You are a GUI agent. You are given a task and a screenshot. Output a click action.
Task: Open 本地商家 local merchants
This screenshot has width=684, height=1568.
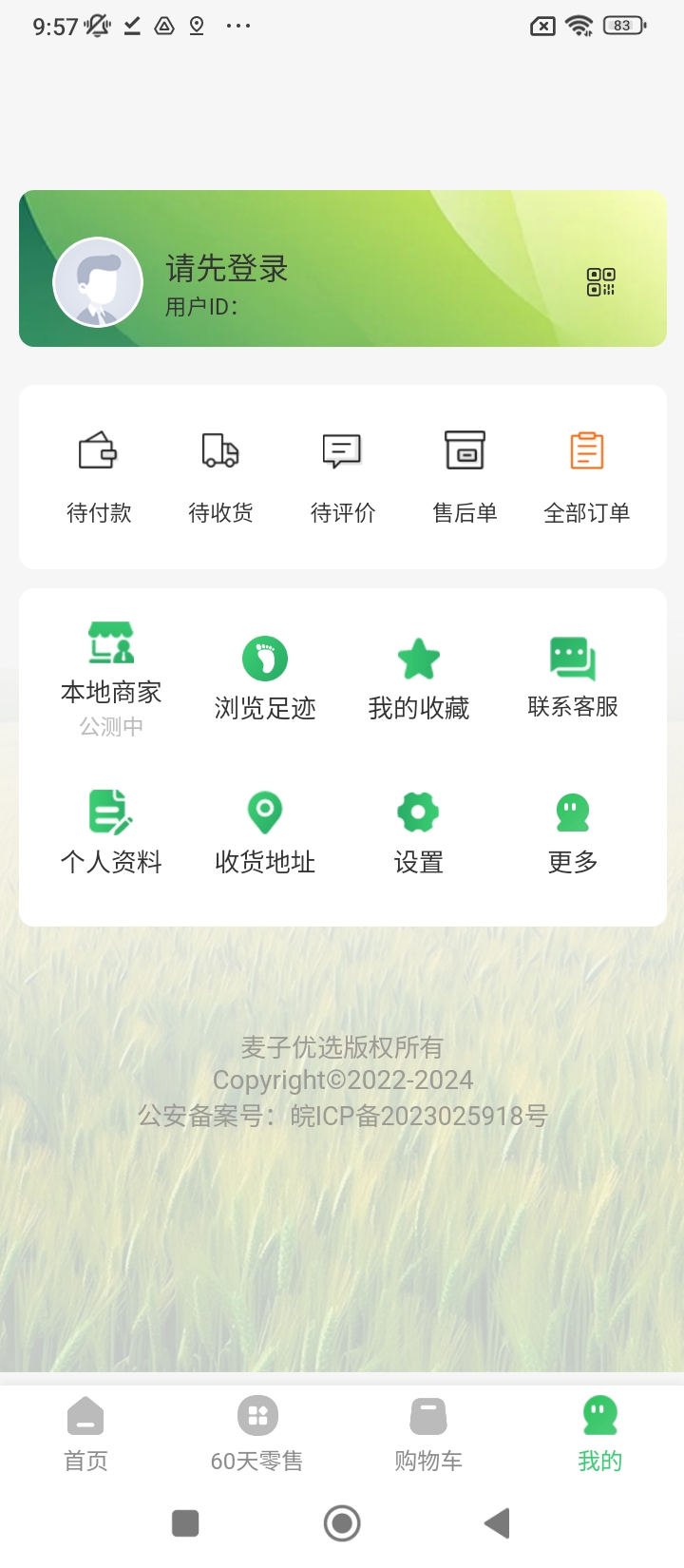click(x=111, y=677)
